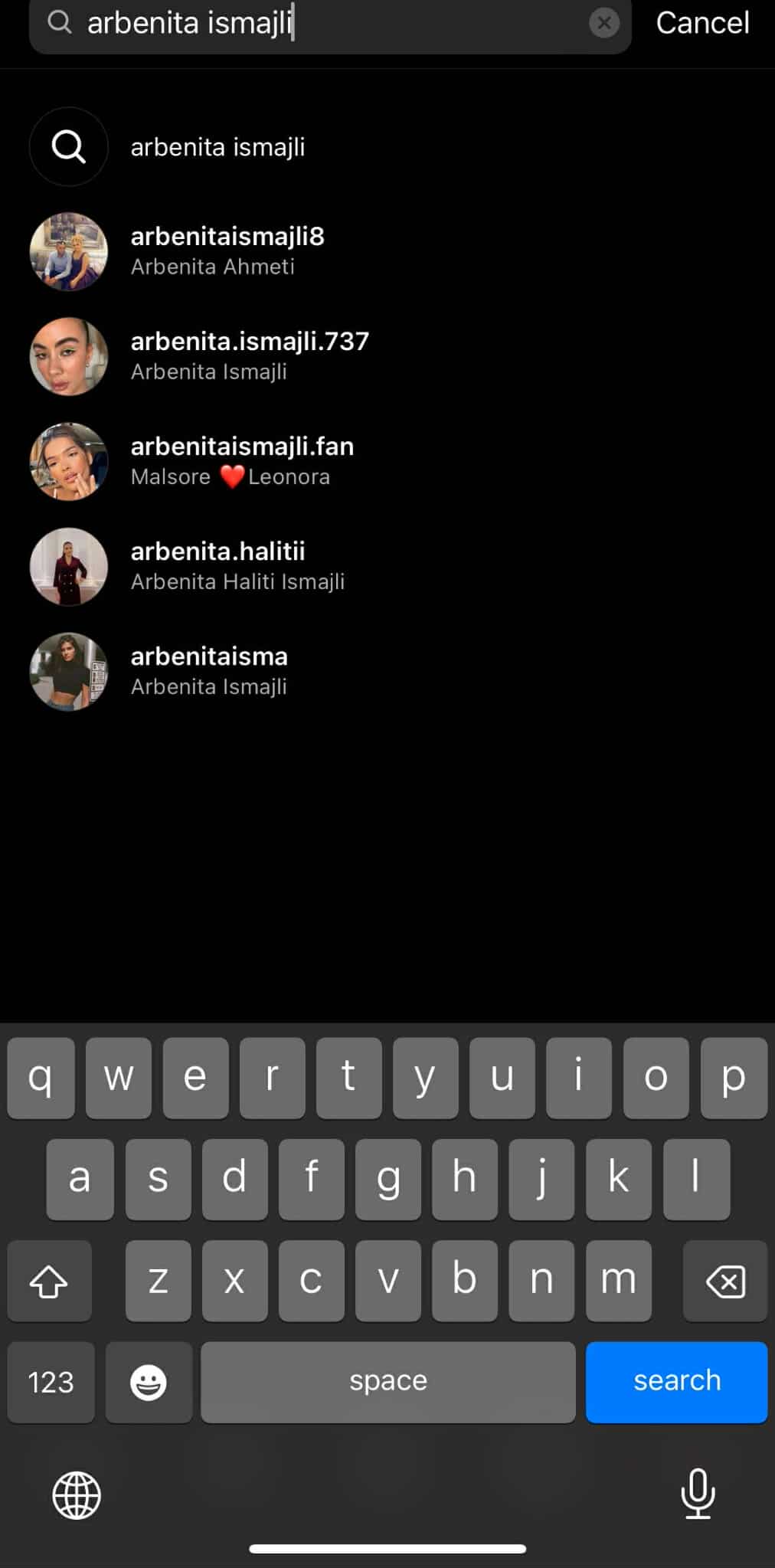Tap the search field with arbenita ismajli

329,23
